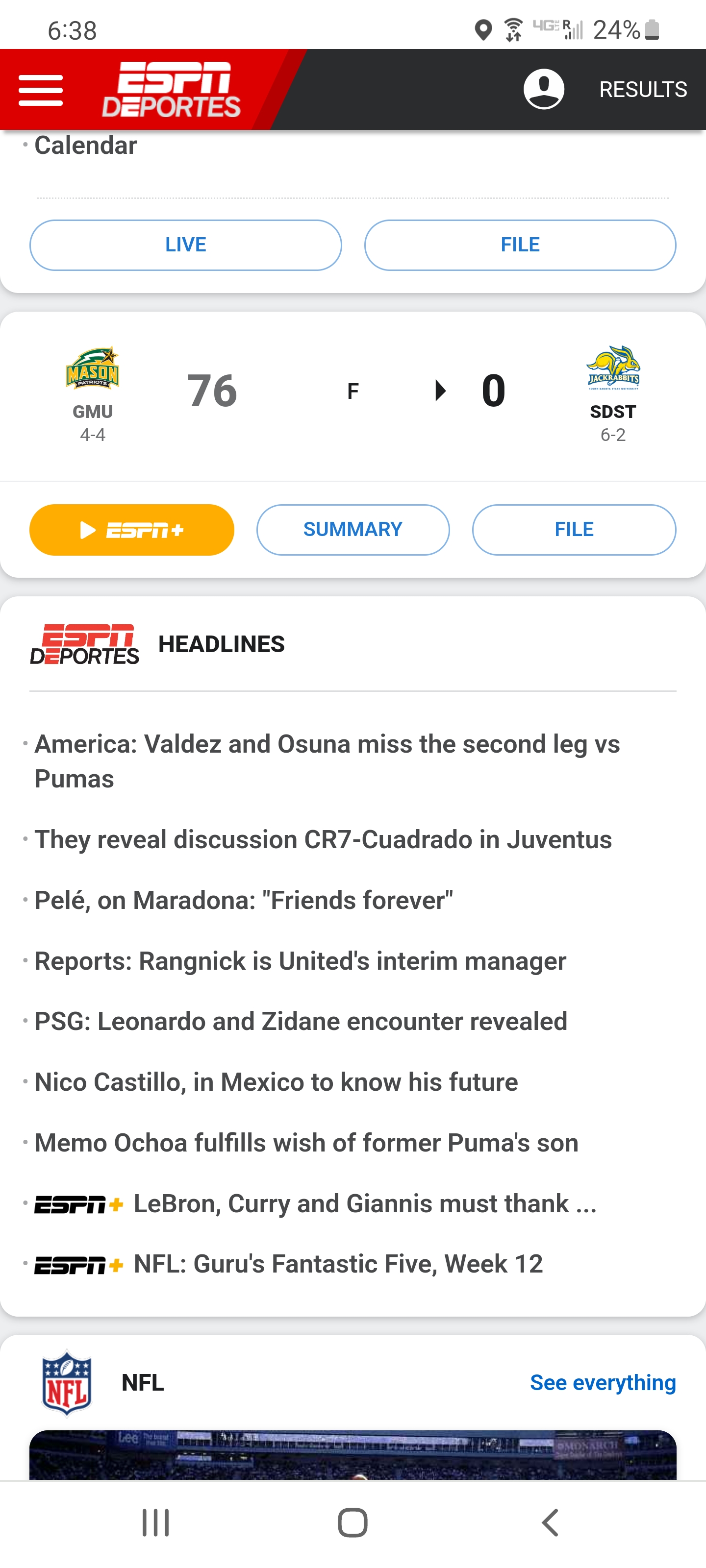Read Pelé on Maradona article
706x1568 pixels.
click(244, 900)
